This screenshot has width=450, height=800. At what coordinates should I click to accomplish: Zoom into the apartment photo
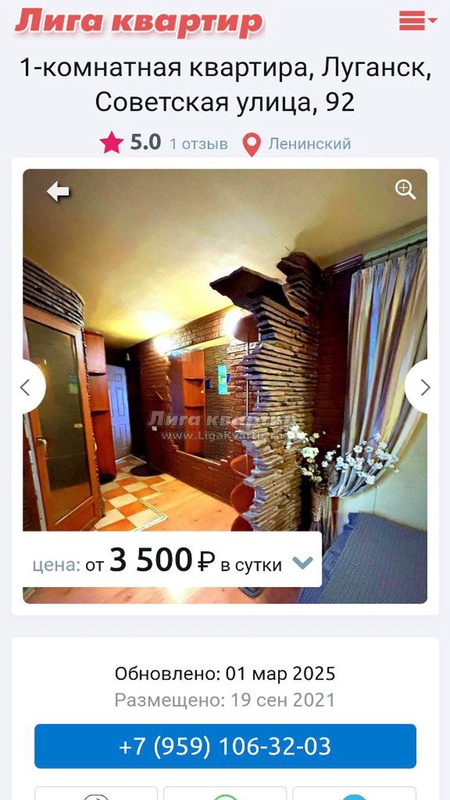[x=405, y=190]
